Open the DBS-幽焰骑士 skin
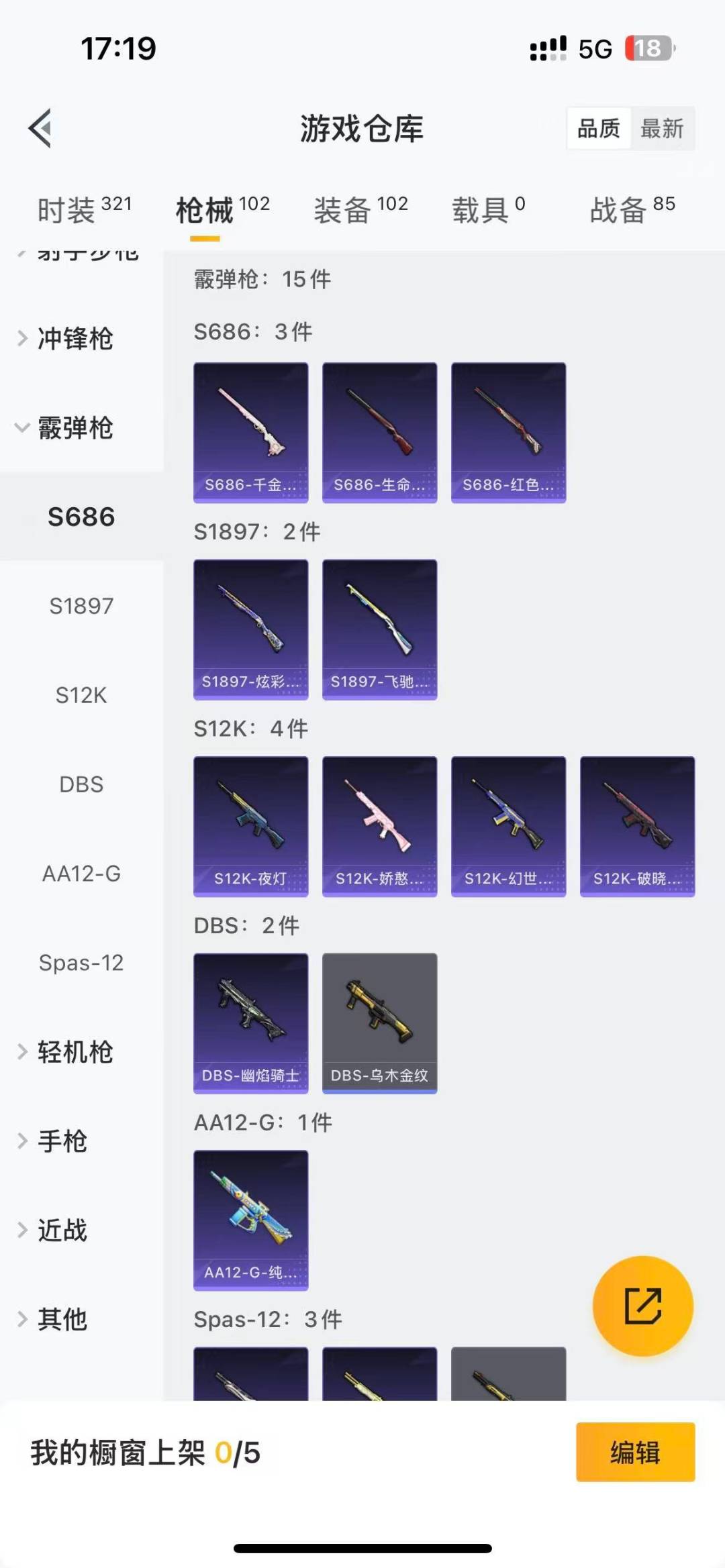The width and height of the screenshot is (725, 1568). 251,1023
